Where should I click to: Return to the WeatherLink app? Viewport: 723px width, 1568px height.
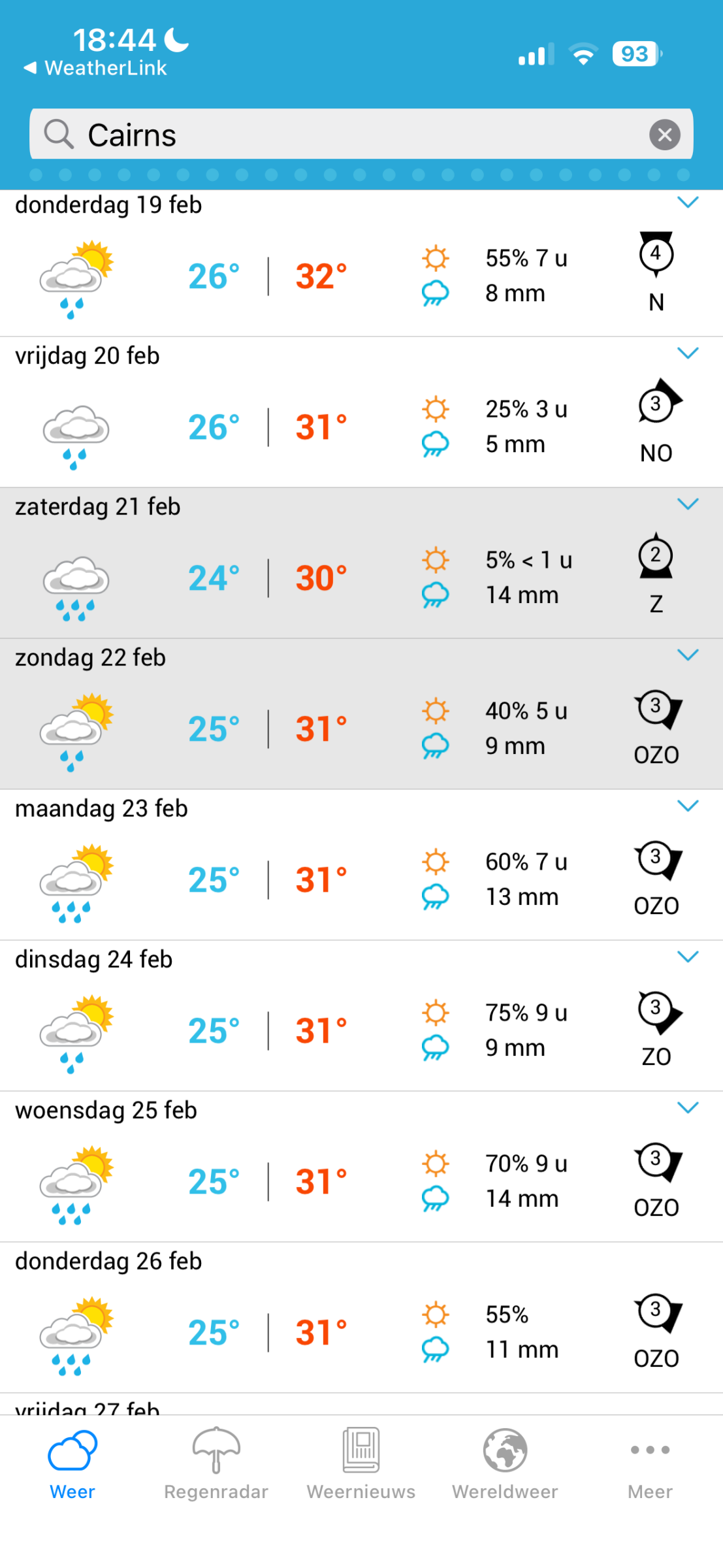tap(95, 68)
